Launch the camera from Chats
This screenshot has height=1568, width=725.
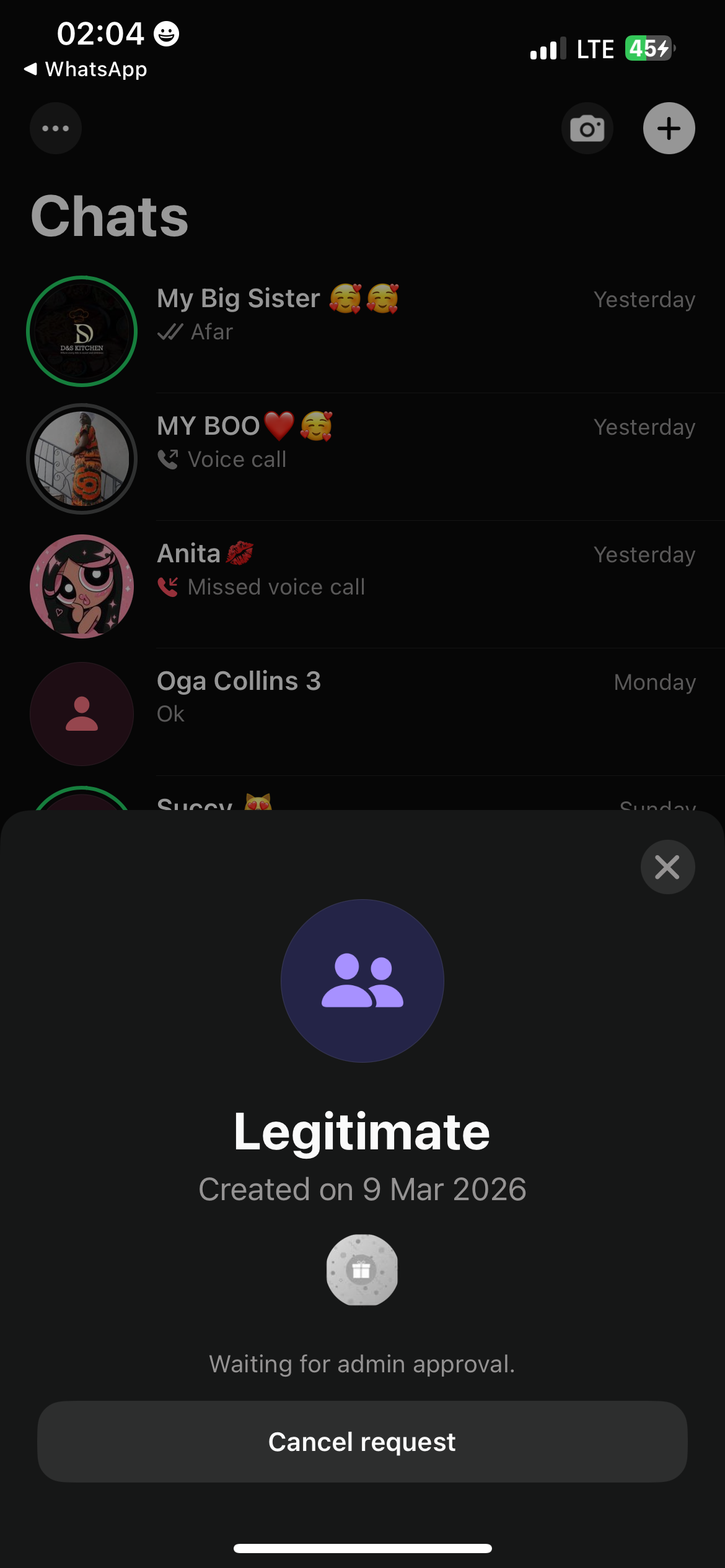(587, 128)
